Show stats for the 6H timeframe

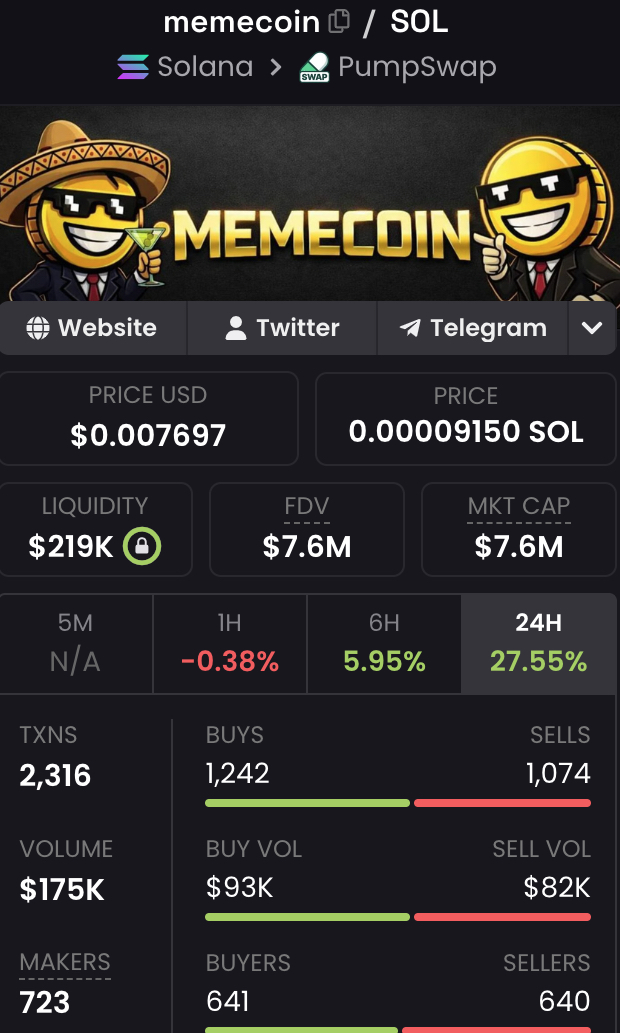tap(384, 643)
